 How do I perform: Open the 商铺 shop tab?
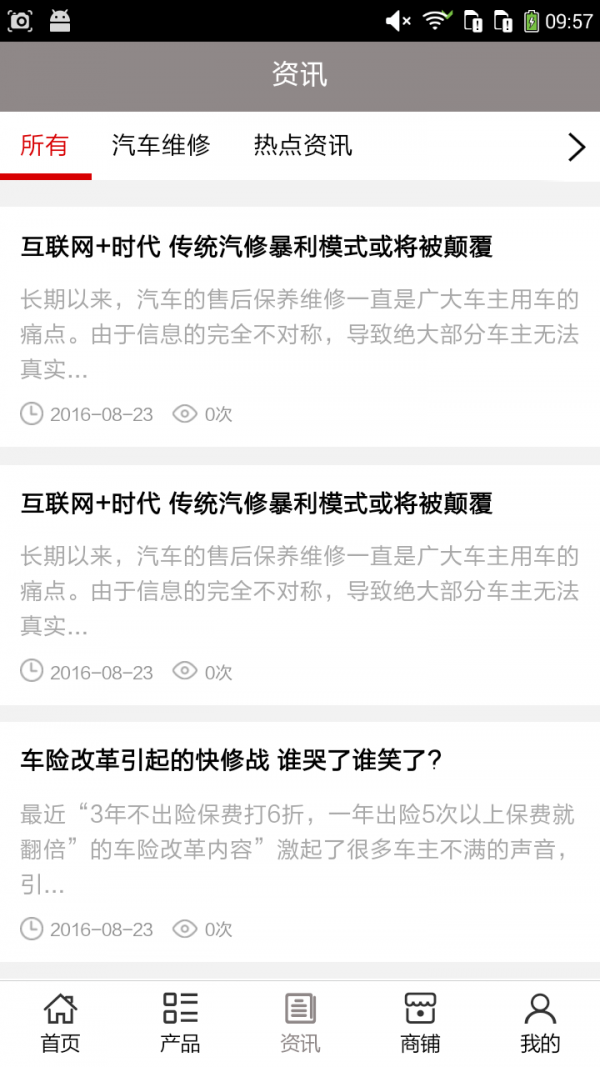click(420, 1023)
